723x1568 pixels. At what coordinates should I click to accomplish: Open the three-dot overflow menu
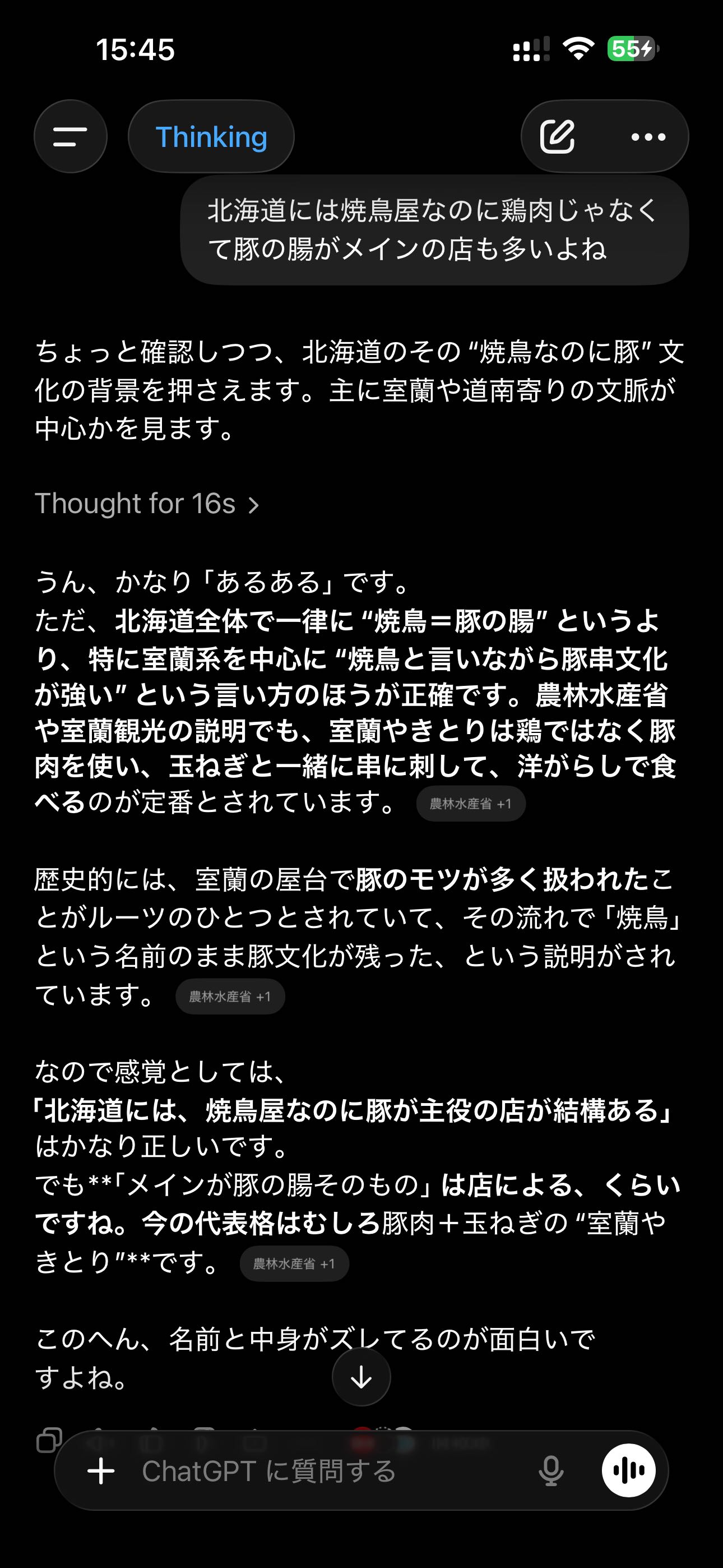pyautogui.click(x=648, y=137)
